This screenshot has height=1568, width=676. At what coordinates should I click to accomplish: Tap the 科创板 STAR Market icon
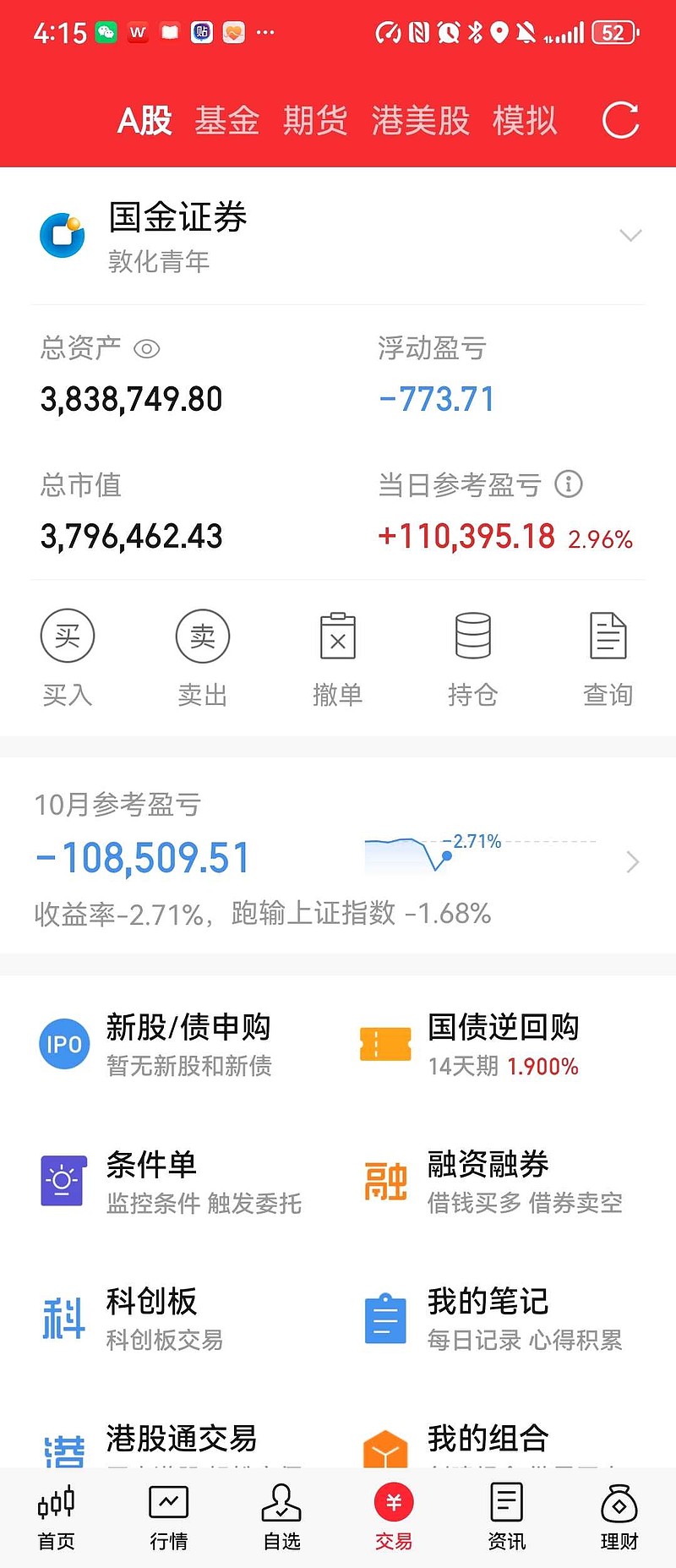coord(64,1317)
